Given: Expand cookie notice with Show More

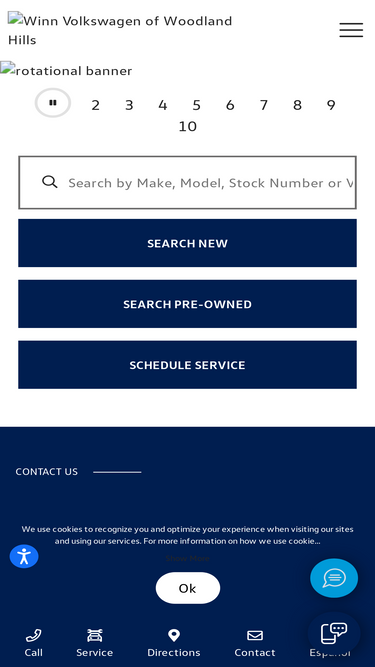Looking at the screenshot, I should coord(188,558).
